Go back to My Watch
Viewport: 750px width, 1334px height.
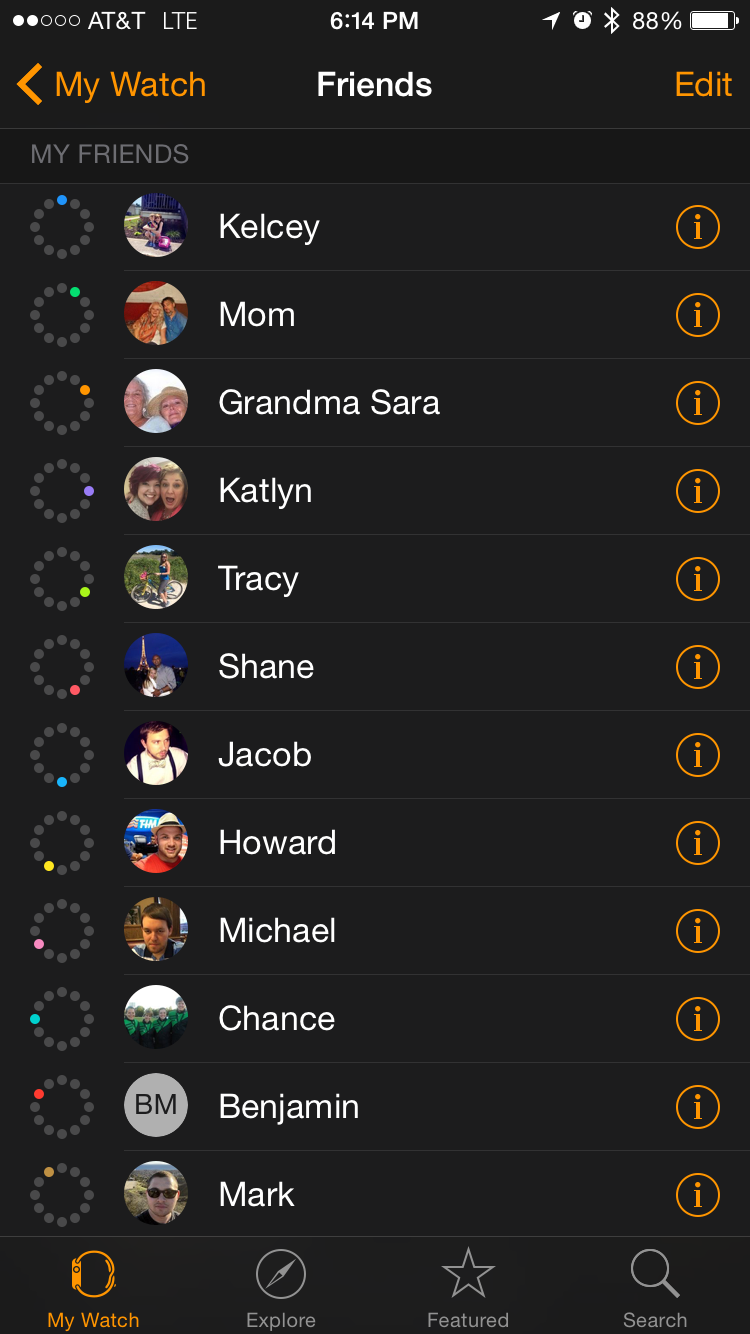112,85
